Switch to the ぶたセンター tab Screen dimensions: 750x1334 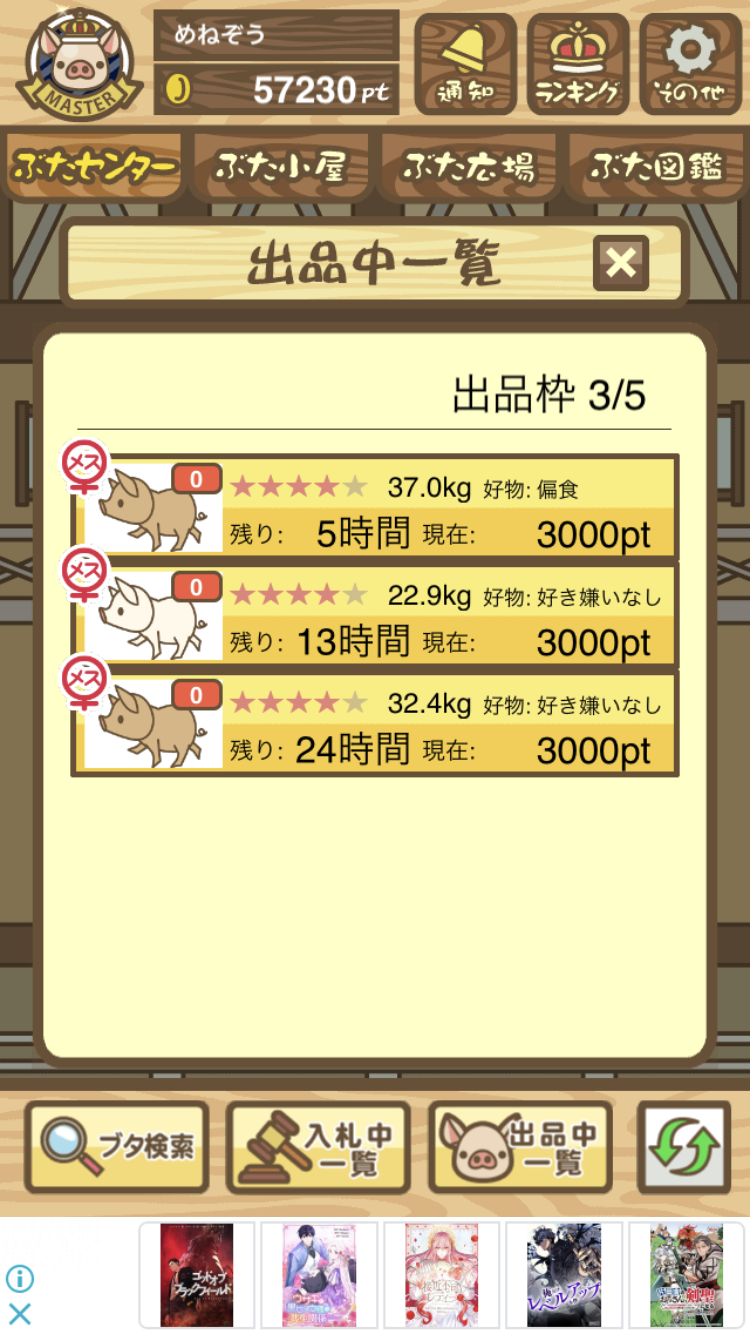pyautogui.click(x=95, y=167)
